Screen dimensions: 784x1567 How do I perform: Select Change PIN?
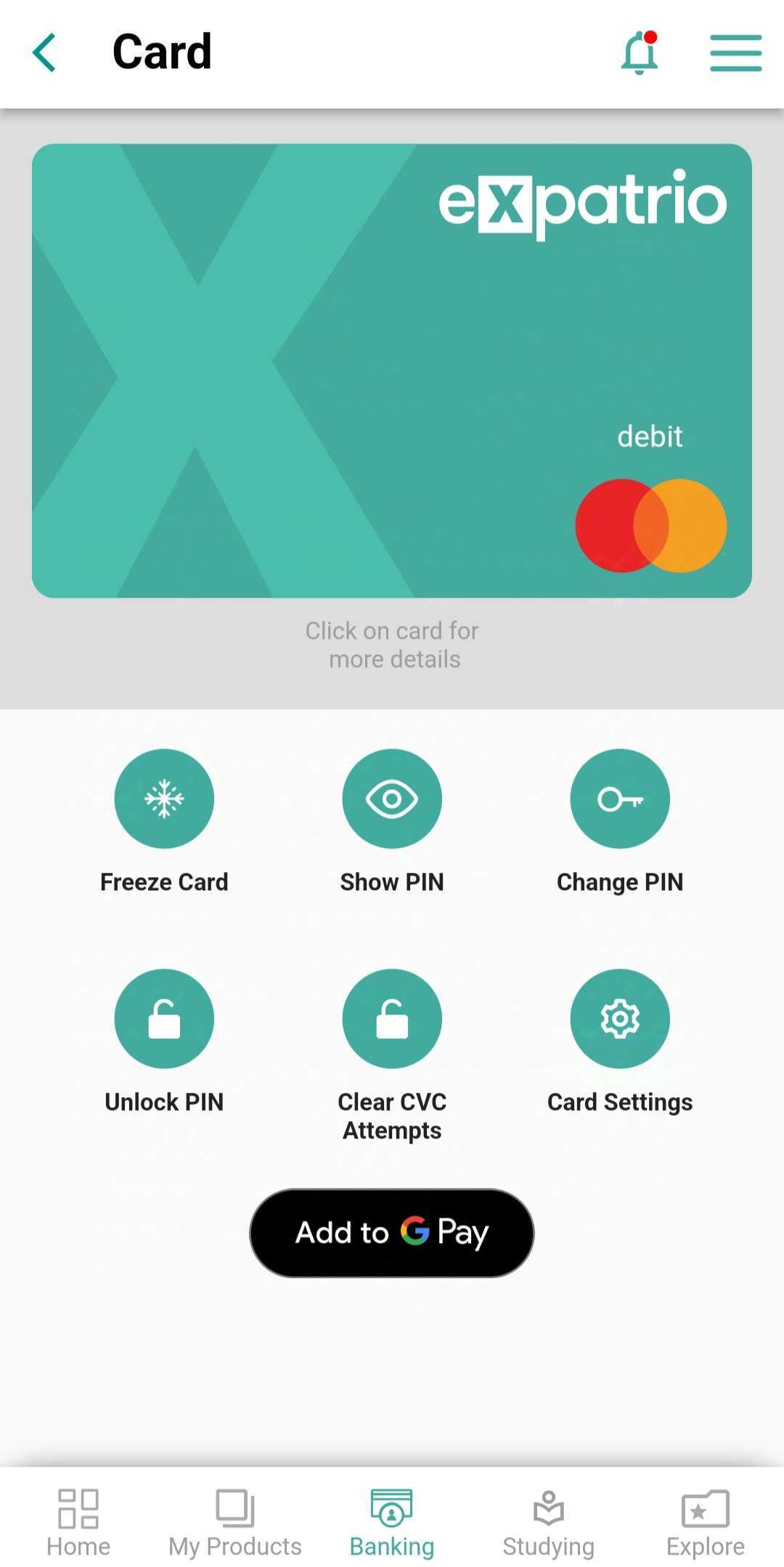coord(620,799)
